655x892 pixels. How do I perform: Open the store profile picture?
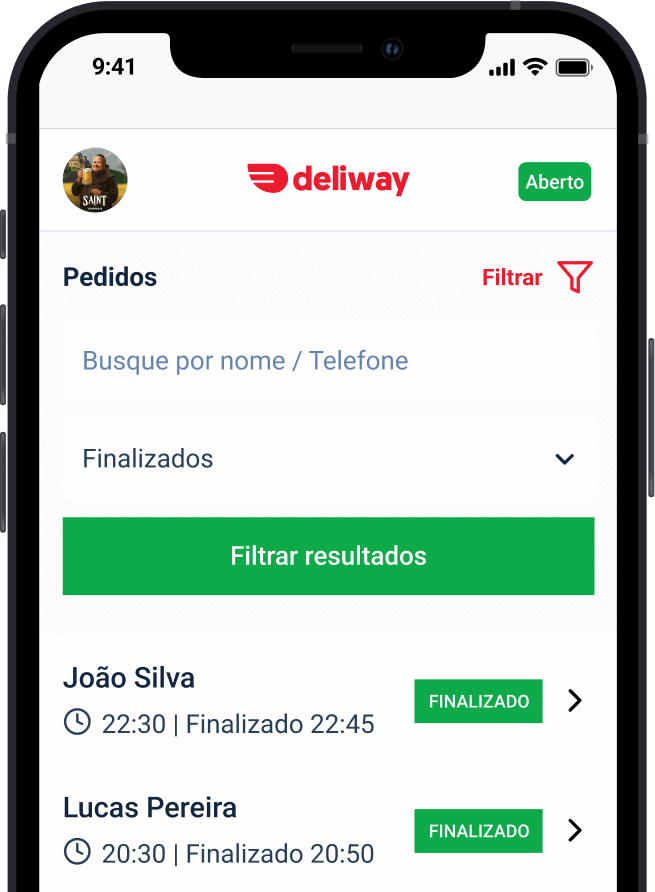[95, 180]
